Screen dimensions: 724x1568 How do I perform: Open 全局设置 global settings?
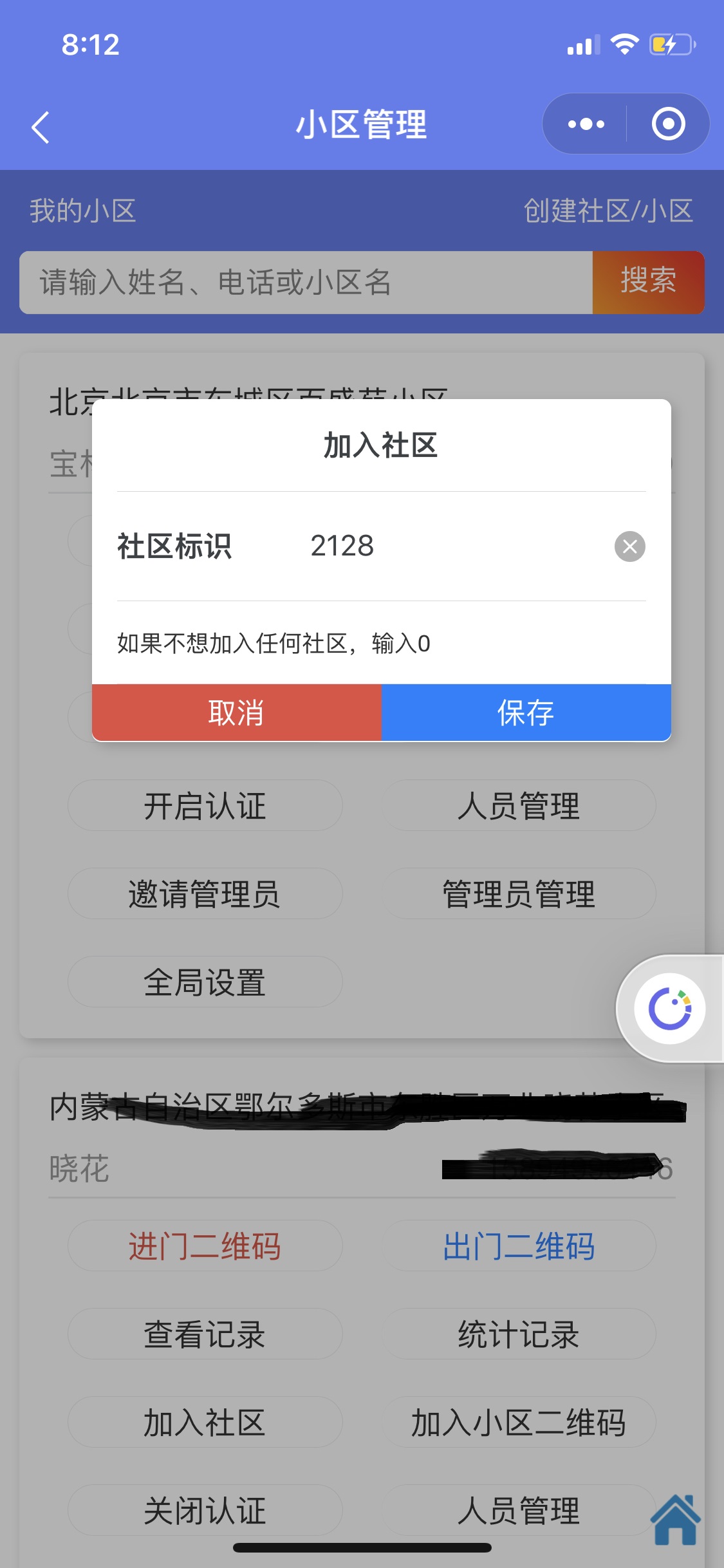(205, 982)
